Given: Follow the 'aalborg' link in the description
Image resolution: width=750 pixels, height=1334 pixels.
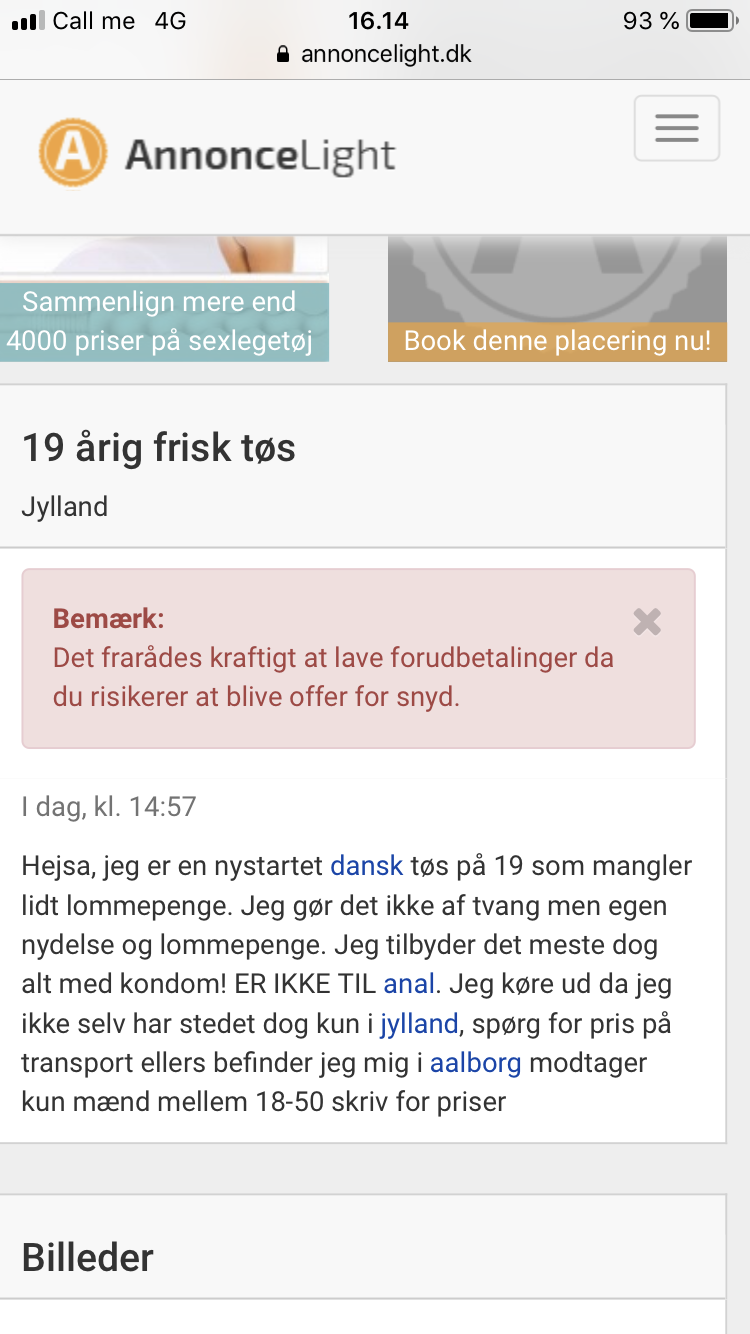Looking at the screenshot, I should [x=476, y=1063].
